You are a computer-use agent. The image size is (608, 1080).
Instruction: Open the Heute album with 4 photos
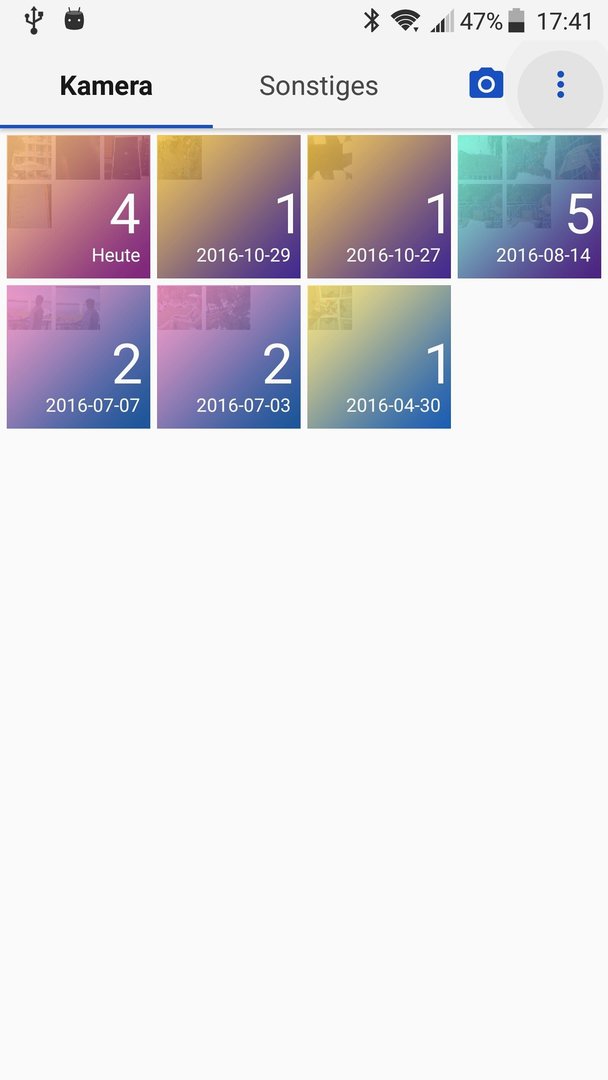[78, 207]
